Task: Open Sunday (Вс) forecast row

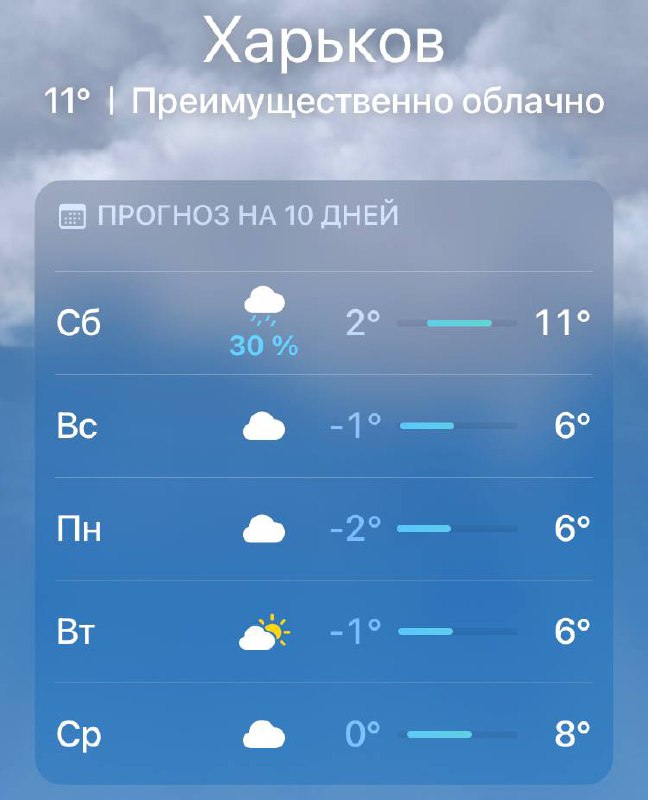Action: [x=323, y=427]
